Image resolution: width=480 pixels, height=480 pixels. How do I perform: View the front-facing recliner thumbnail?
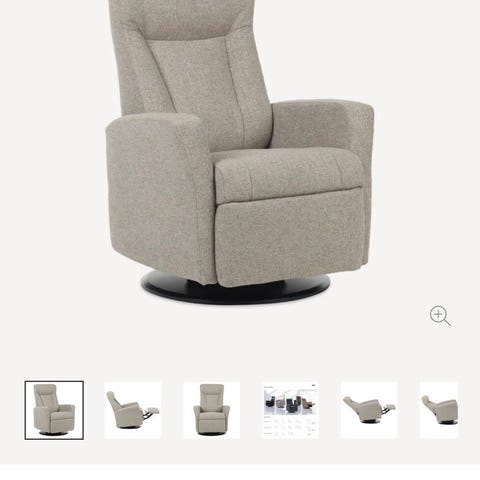(212, 410)
